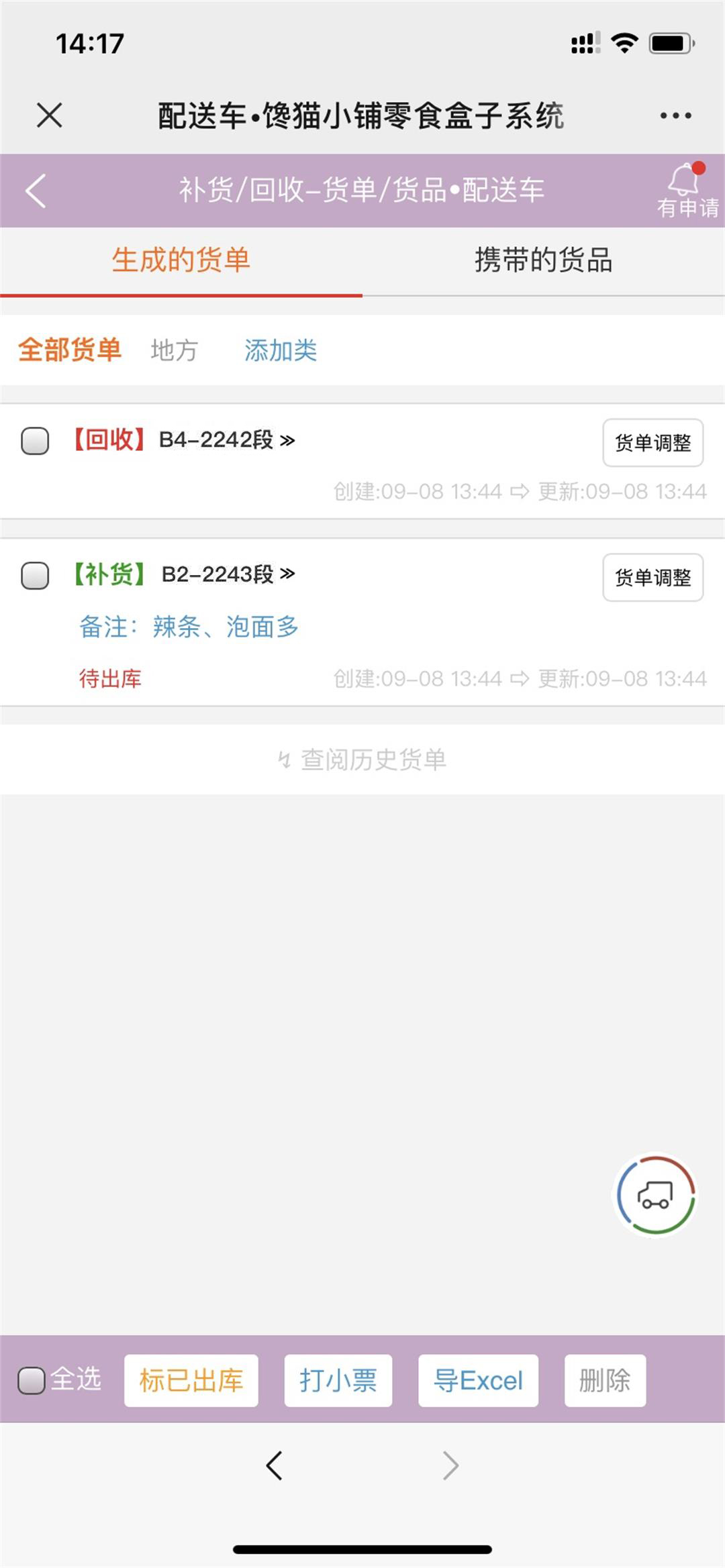
Task: Toggle the 全选 select-all checkbox
Action: (32, 1380)
